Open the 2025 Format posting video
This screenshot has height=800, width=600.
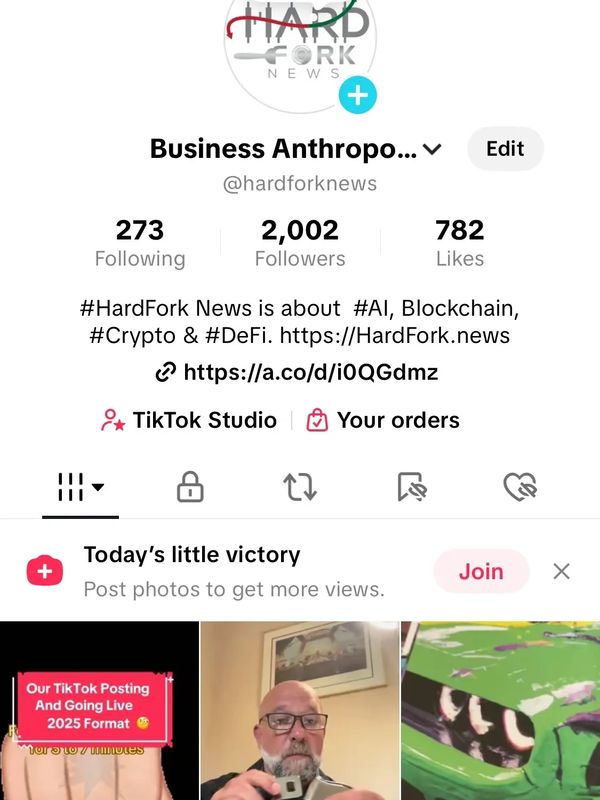(x=99, y=711)
